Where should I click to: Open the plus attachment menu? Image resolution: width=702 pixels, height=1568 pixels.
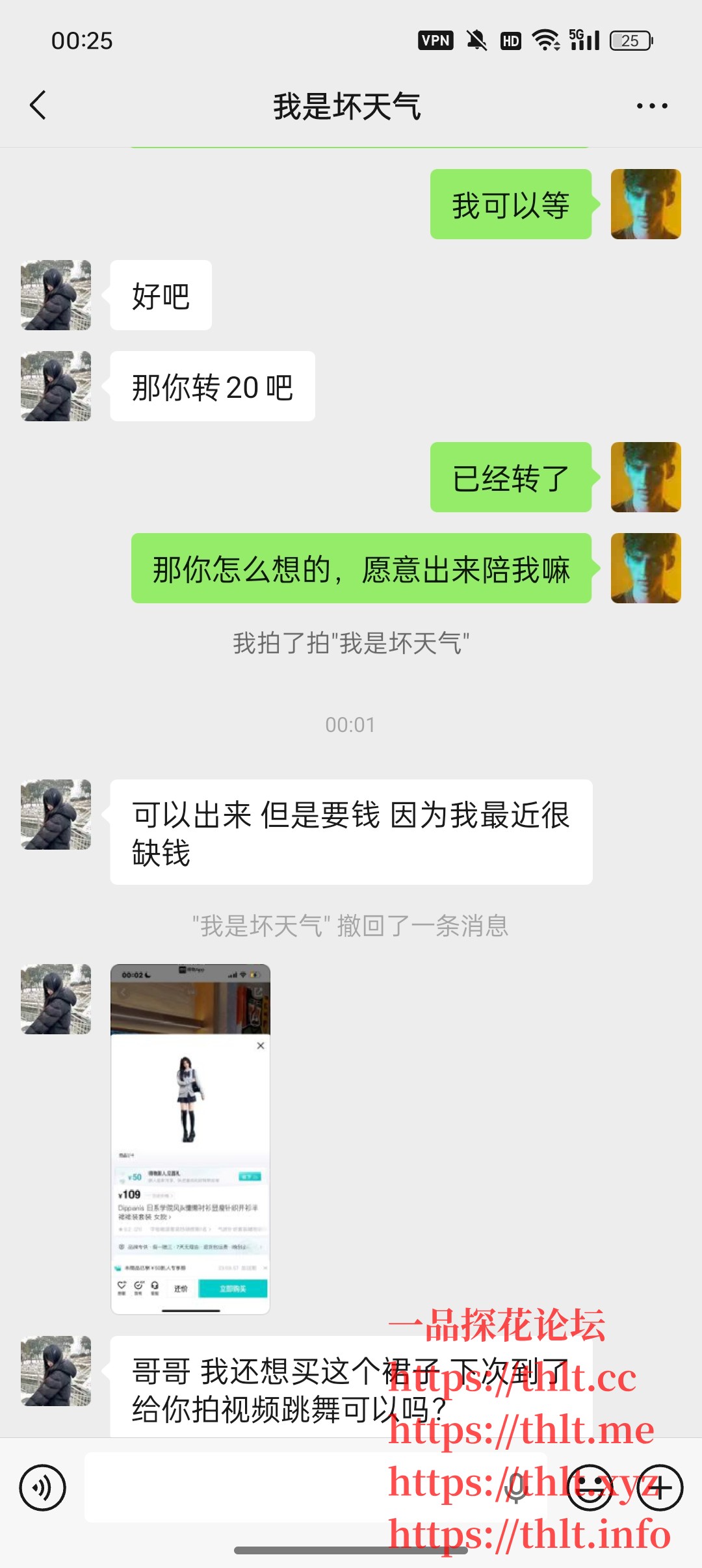[660, 1487]
